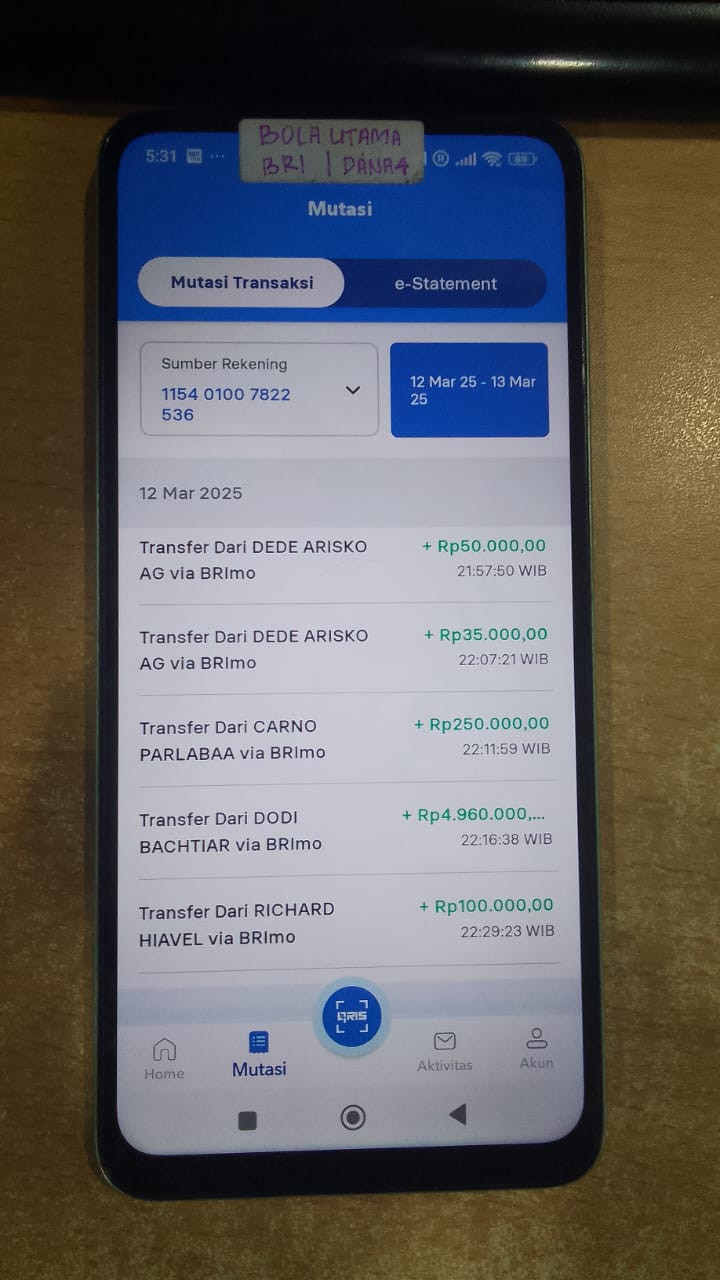This screenshot has height=1280, width=720.
Task: Select the Mutasi Transaksi tab
Action: [241, 282]
